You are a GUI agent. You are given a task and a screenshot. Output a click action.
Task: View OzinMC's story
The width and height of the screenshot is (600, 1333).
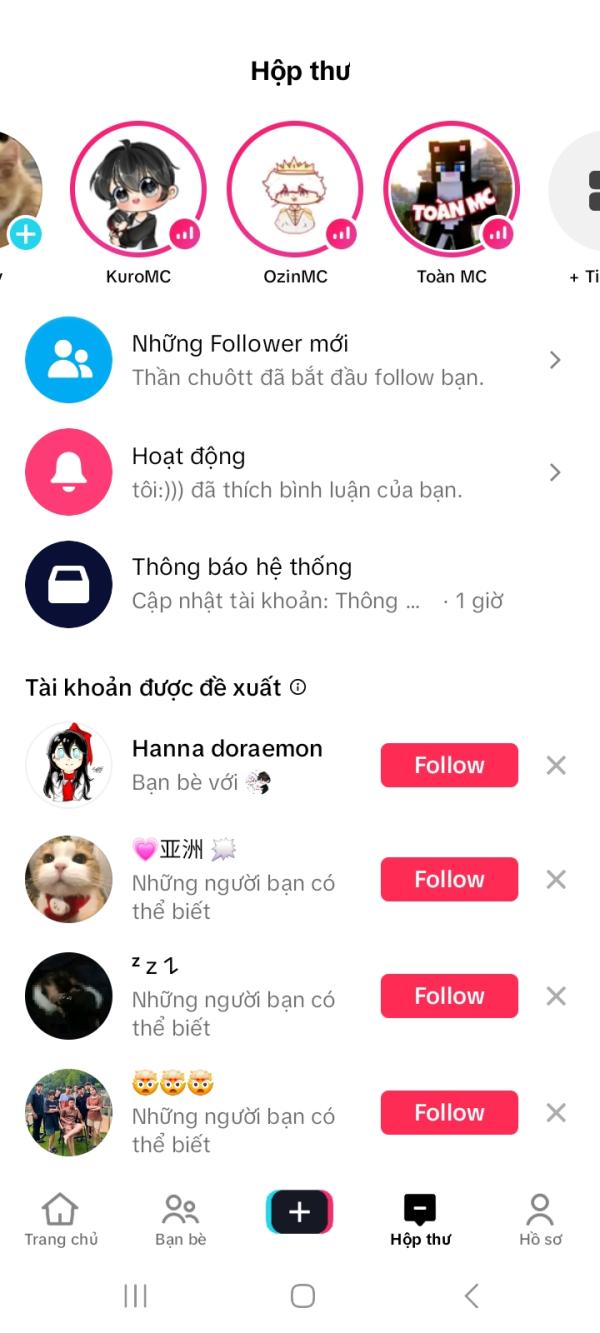(294, 190)
